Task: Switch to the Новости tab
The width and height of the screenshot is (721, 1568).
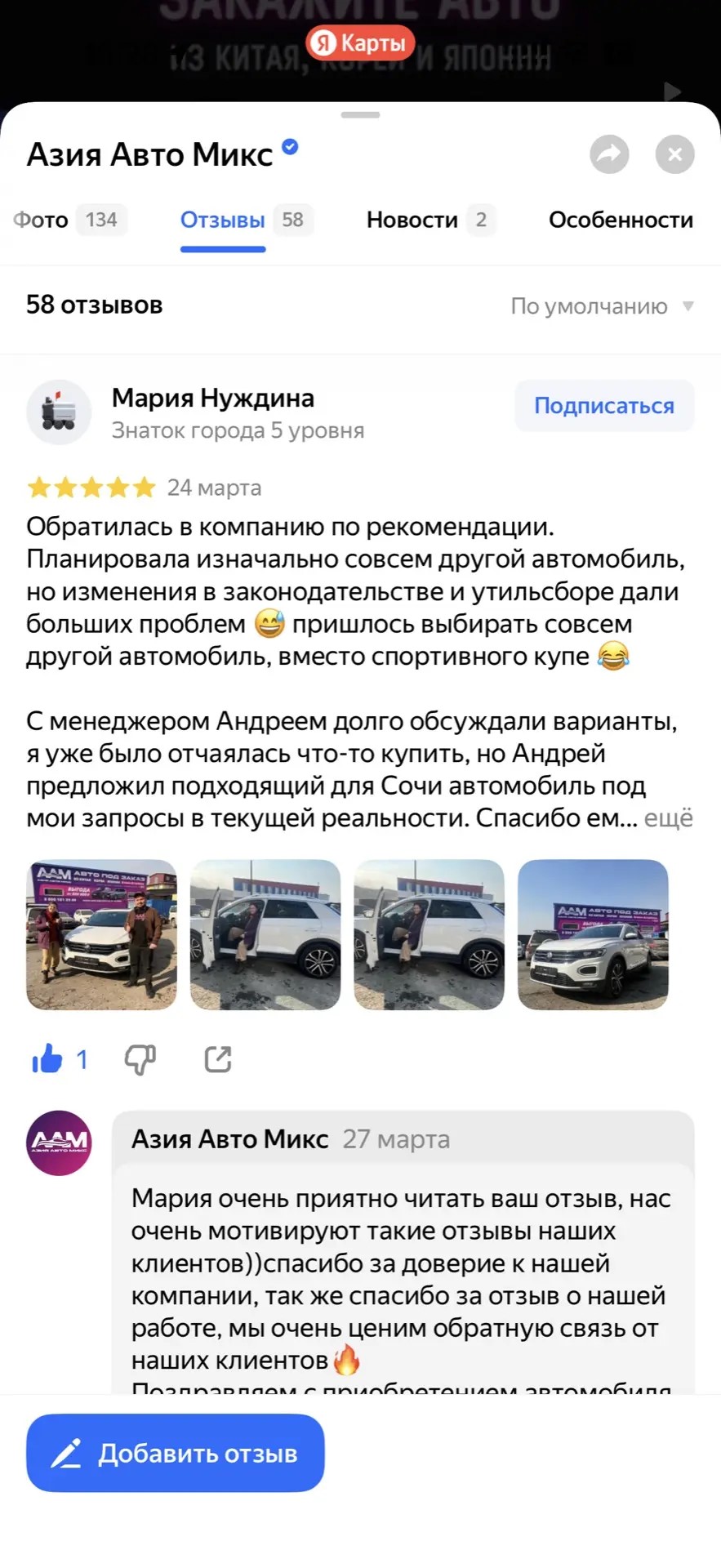Action: (429, 220)
